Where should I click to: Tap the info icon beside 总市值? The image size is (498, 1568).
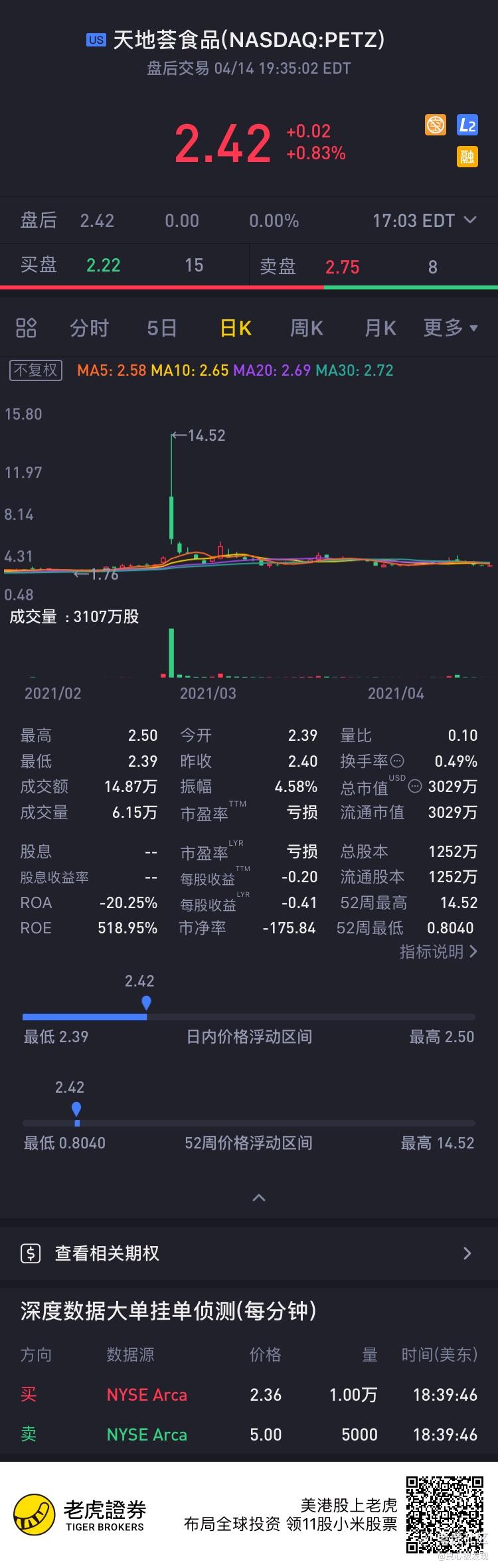point(414,787)
